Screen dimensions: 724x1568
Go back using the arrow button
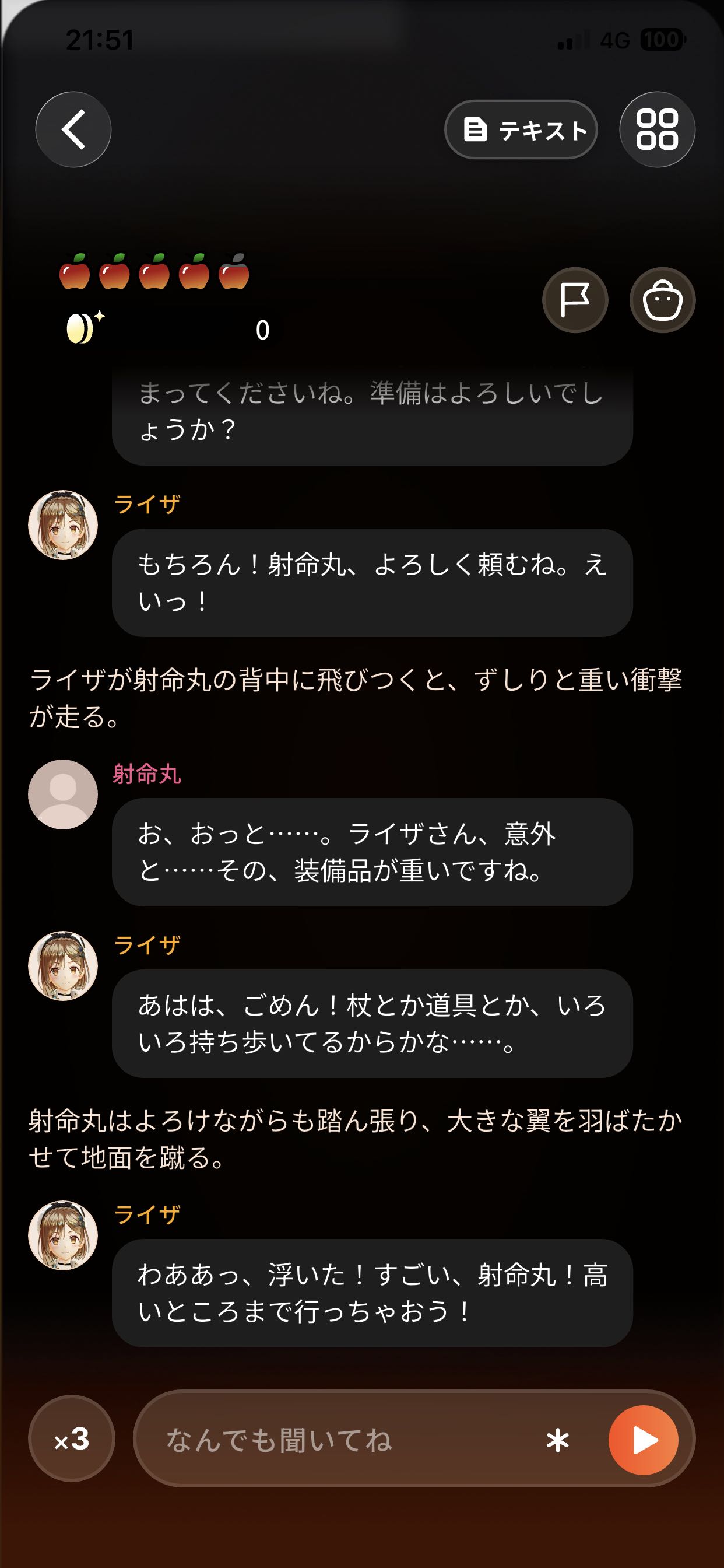point(73,129)
